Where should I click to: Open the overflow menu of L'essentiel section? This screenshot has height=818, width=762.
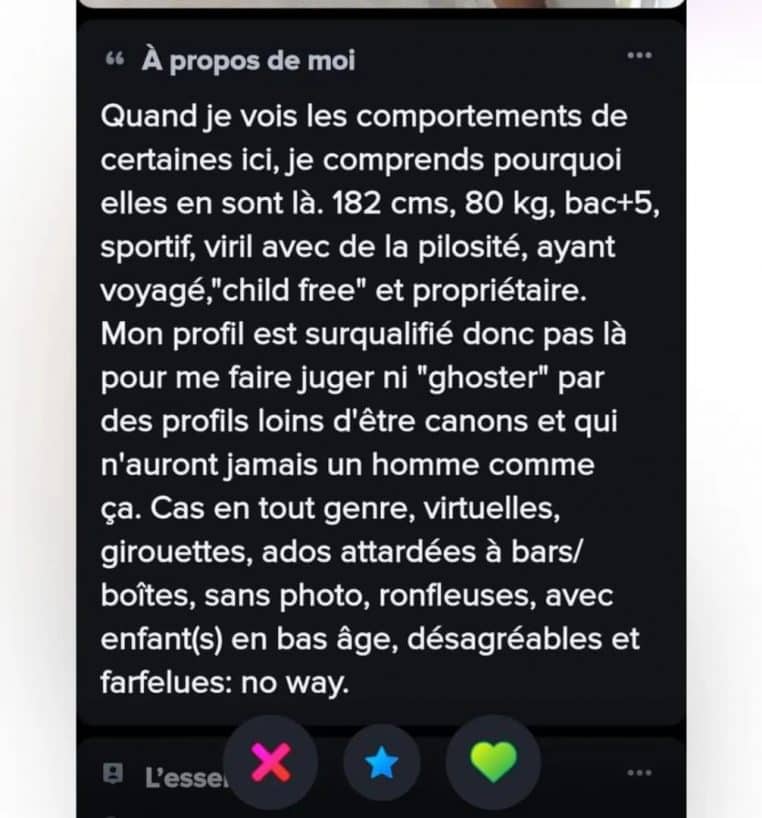pos(638,773)
